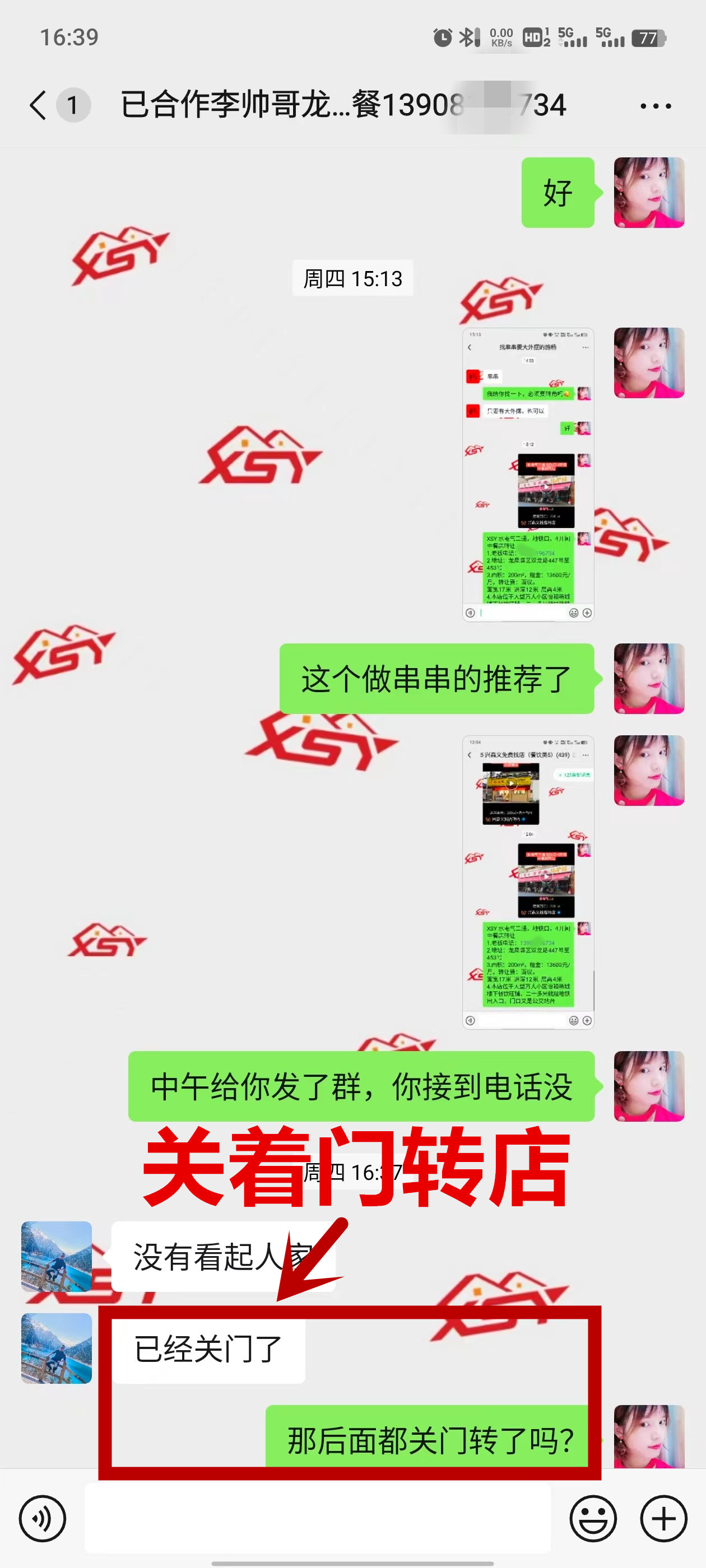Screen dimensions: 706x1568
Task: Open the emoji sticker panel
Action: coord(592,1518)
